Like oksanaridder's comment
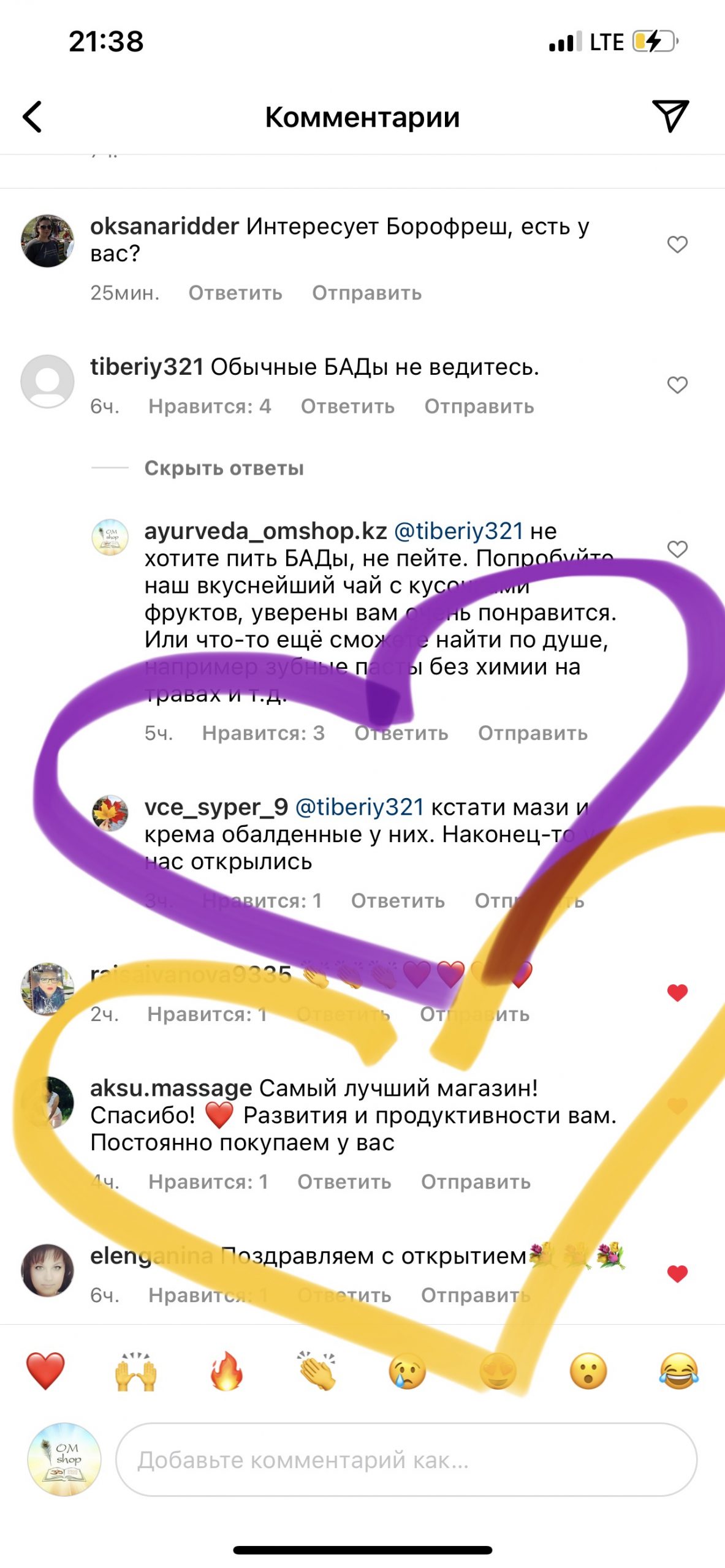The width and height of the screenshot is (725, 1568). click(677, 244)
